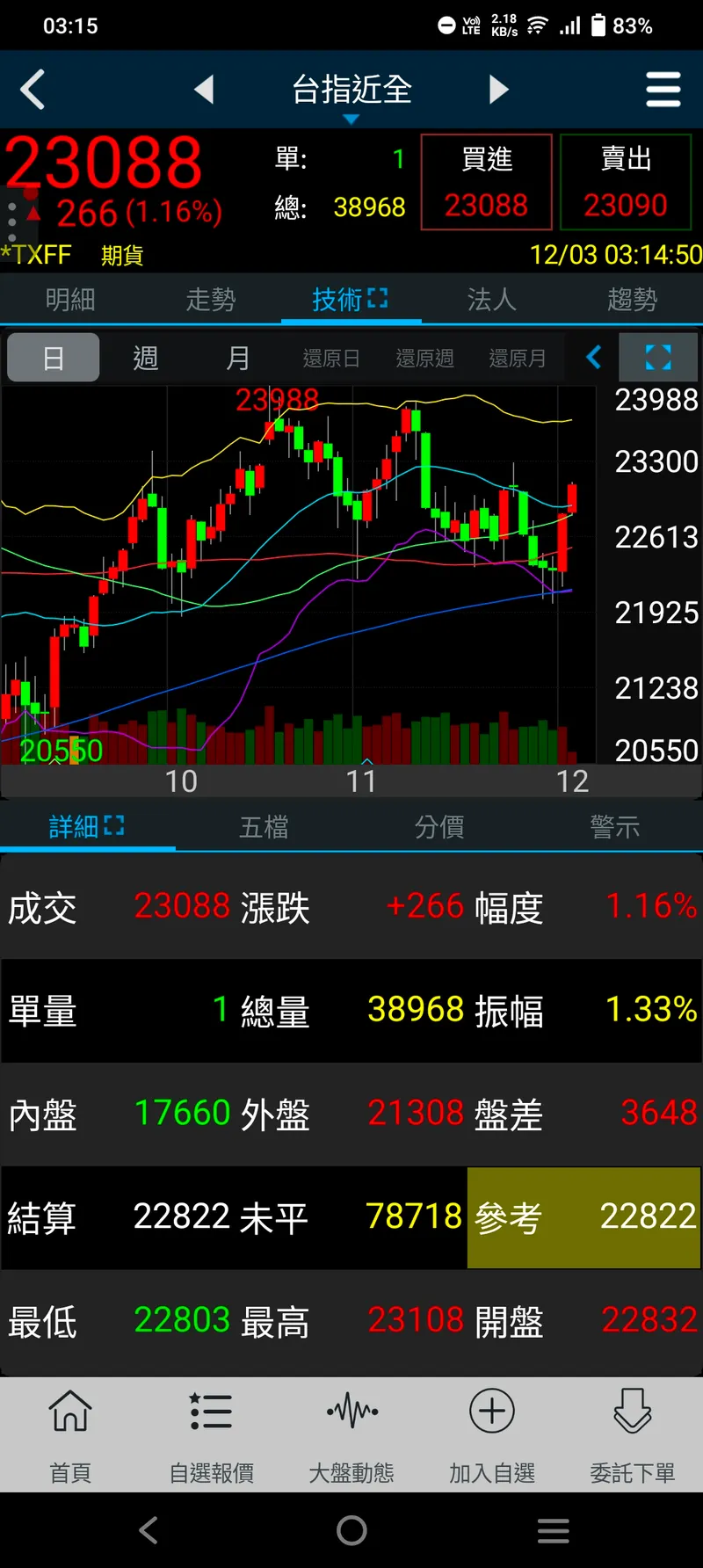Switch to the 五檔 tab
The height and width of the screenshot is (1568, 703).
point(264,827)
